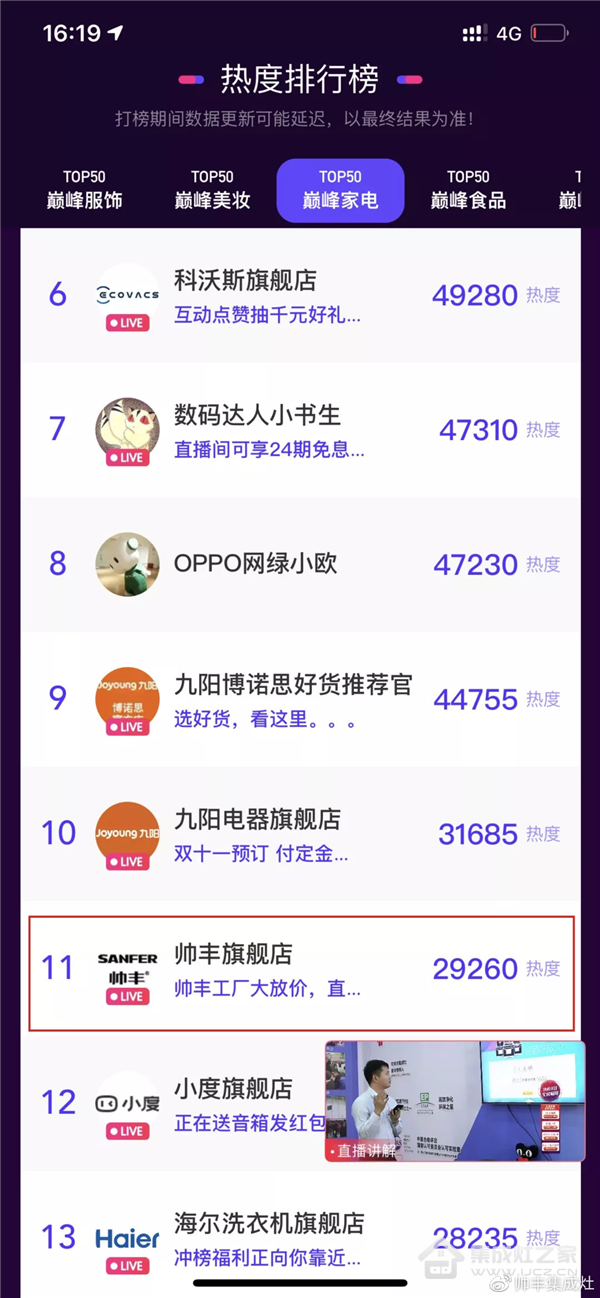This screenshot has height=1298, width=600.
Task: Open 帅丰旗舰店 live room
Action: click(x=300, y=968)
